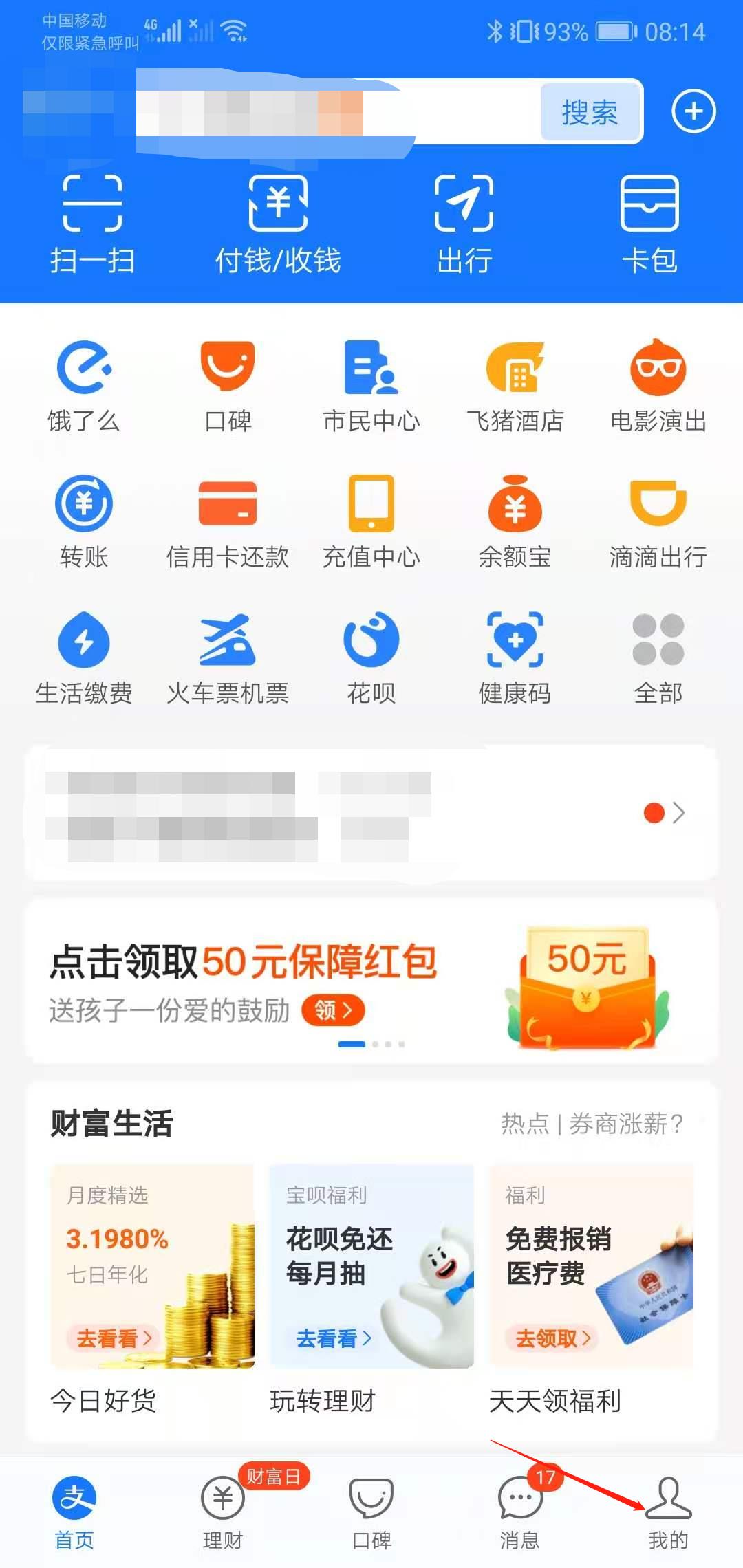Open 电影演出 movie tickets
Viewport: 743px width, 1568px height.
click(658, 385)
